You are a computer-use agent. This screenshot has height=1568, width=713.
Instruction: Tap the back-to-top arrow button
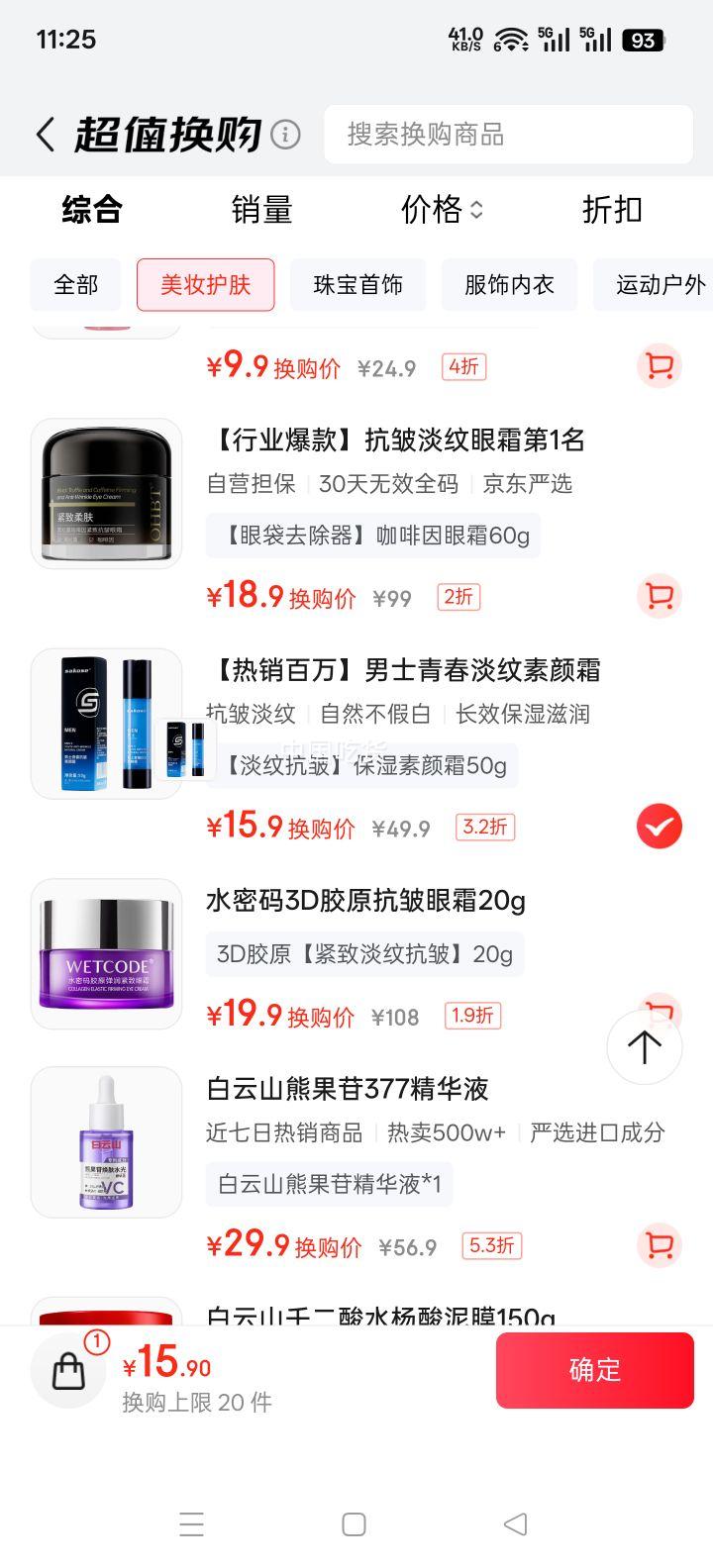(644, 1046)
